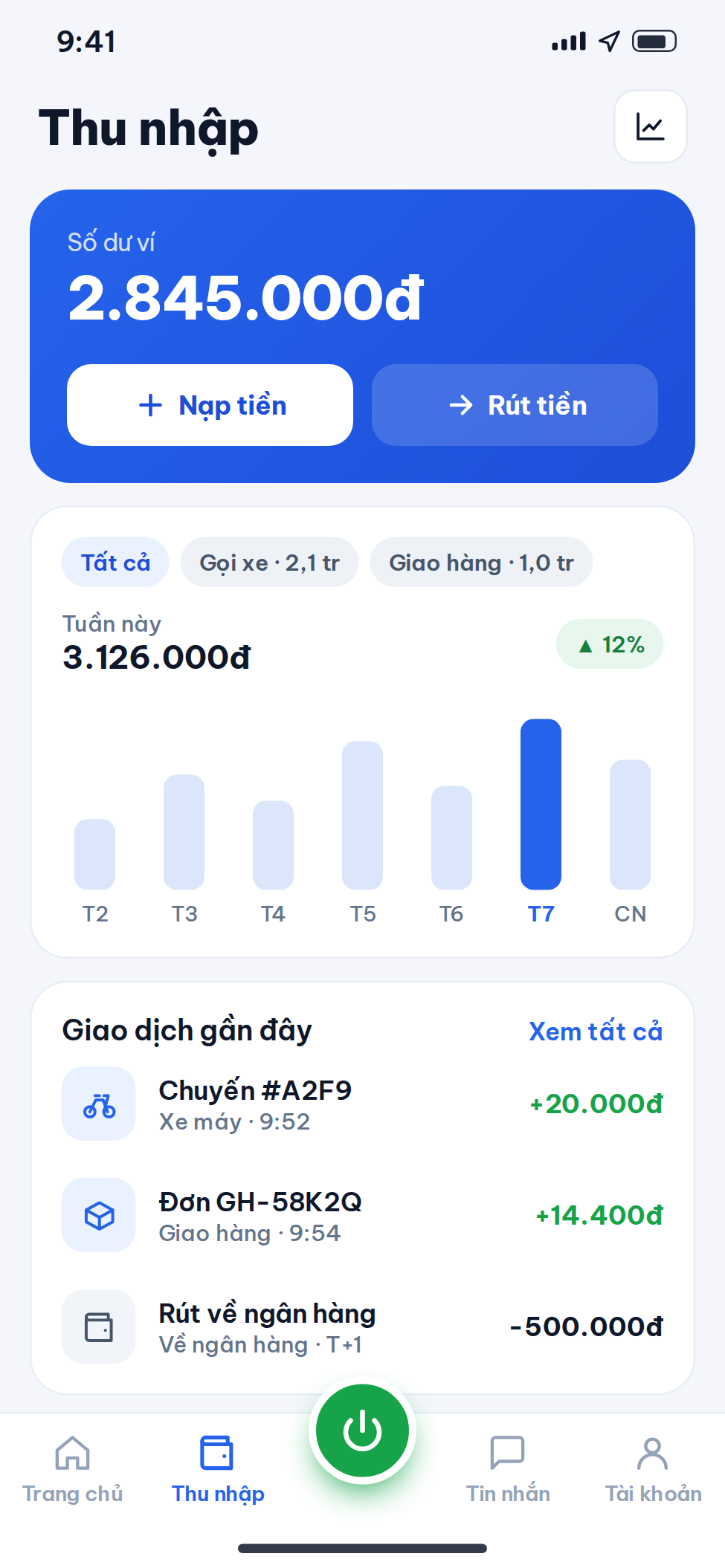This screenshot has height=1568, width=725.
Task: Filter by Giao hàng · 1,0 tr
Action: [481, 563]
